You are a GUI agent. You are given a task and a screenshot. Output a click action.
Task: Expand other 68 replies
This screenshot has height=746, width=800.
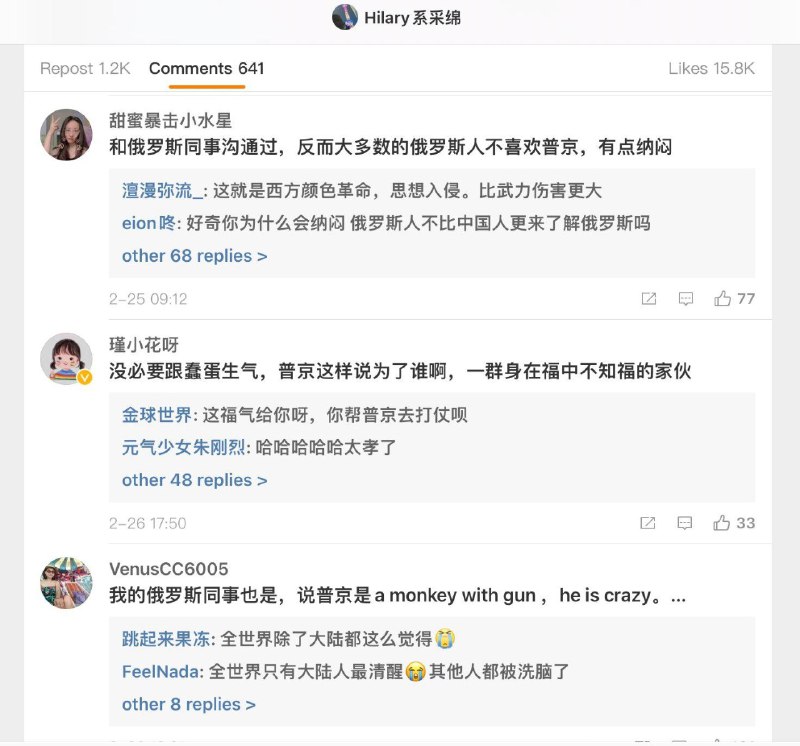pos(194,256)
